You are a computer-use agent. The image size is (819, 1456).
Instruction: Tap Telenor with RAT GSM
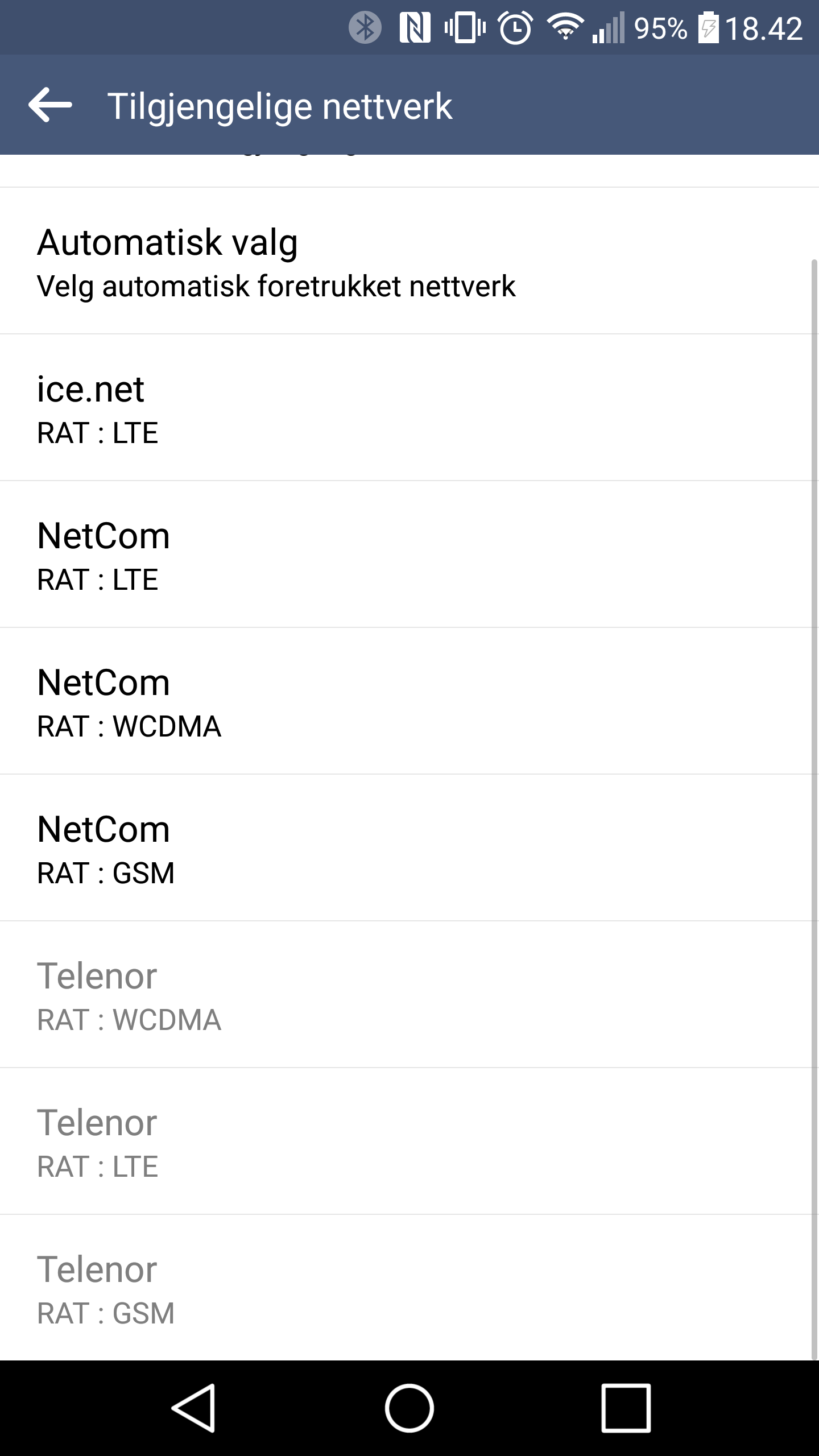coord(406,1288)
